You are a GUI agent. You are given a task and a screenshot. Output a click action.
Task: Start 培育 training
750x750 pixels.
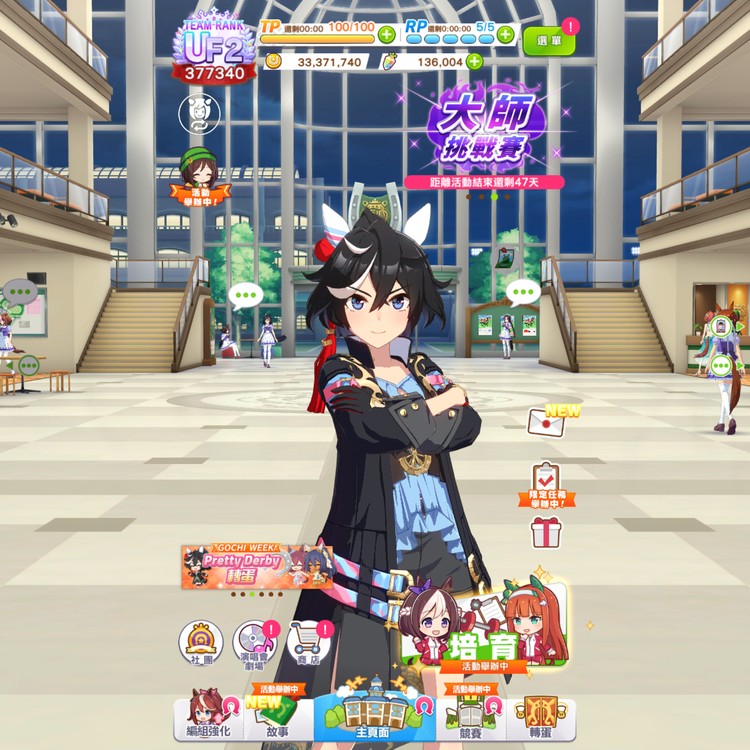coord(484,630)
